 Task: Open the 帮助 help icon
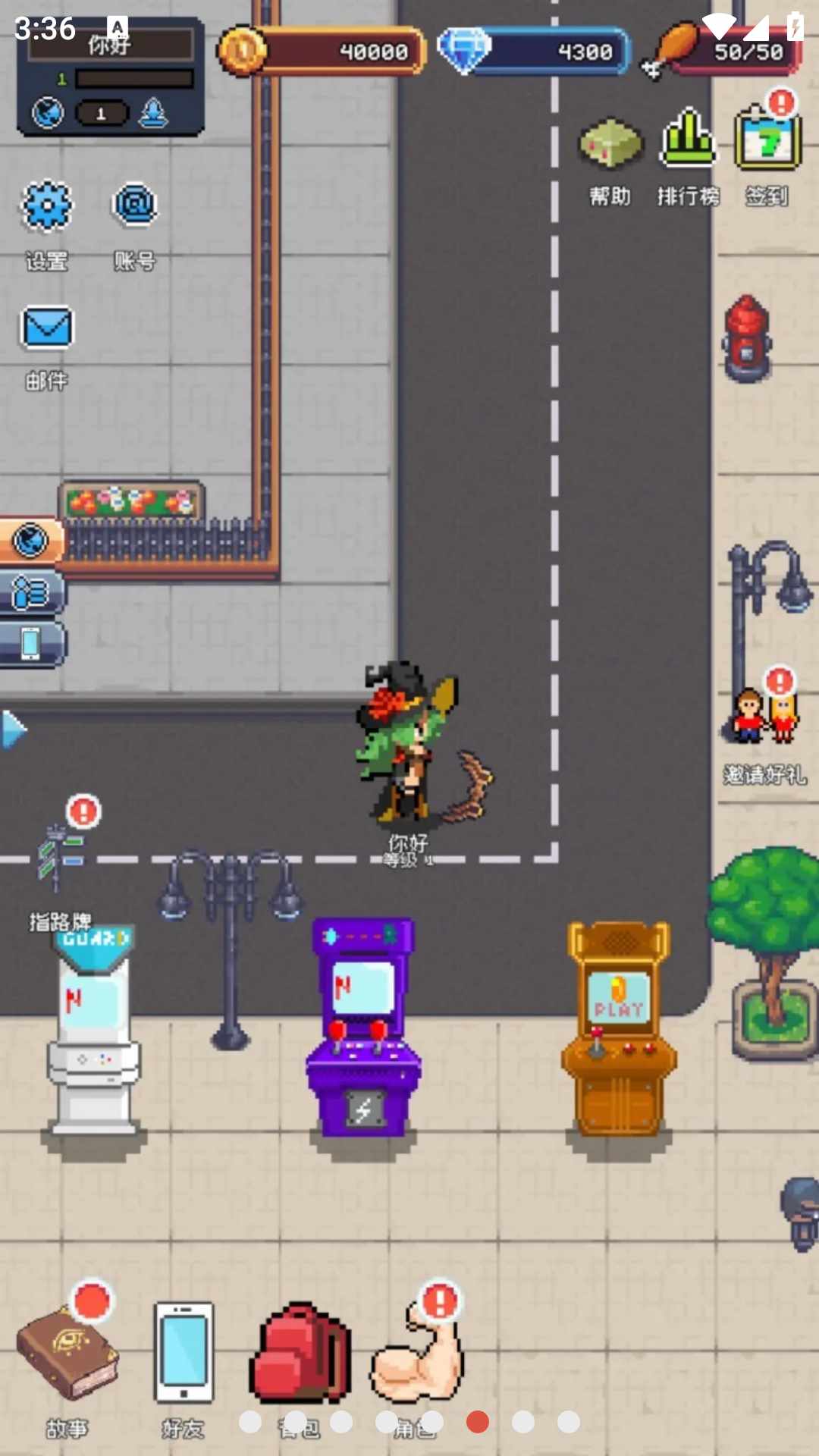(610, 144)
